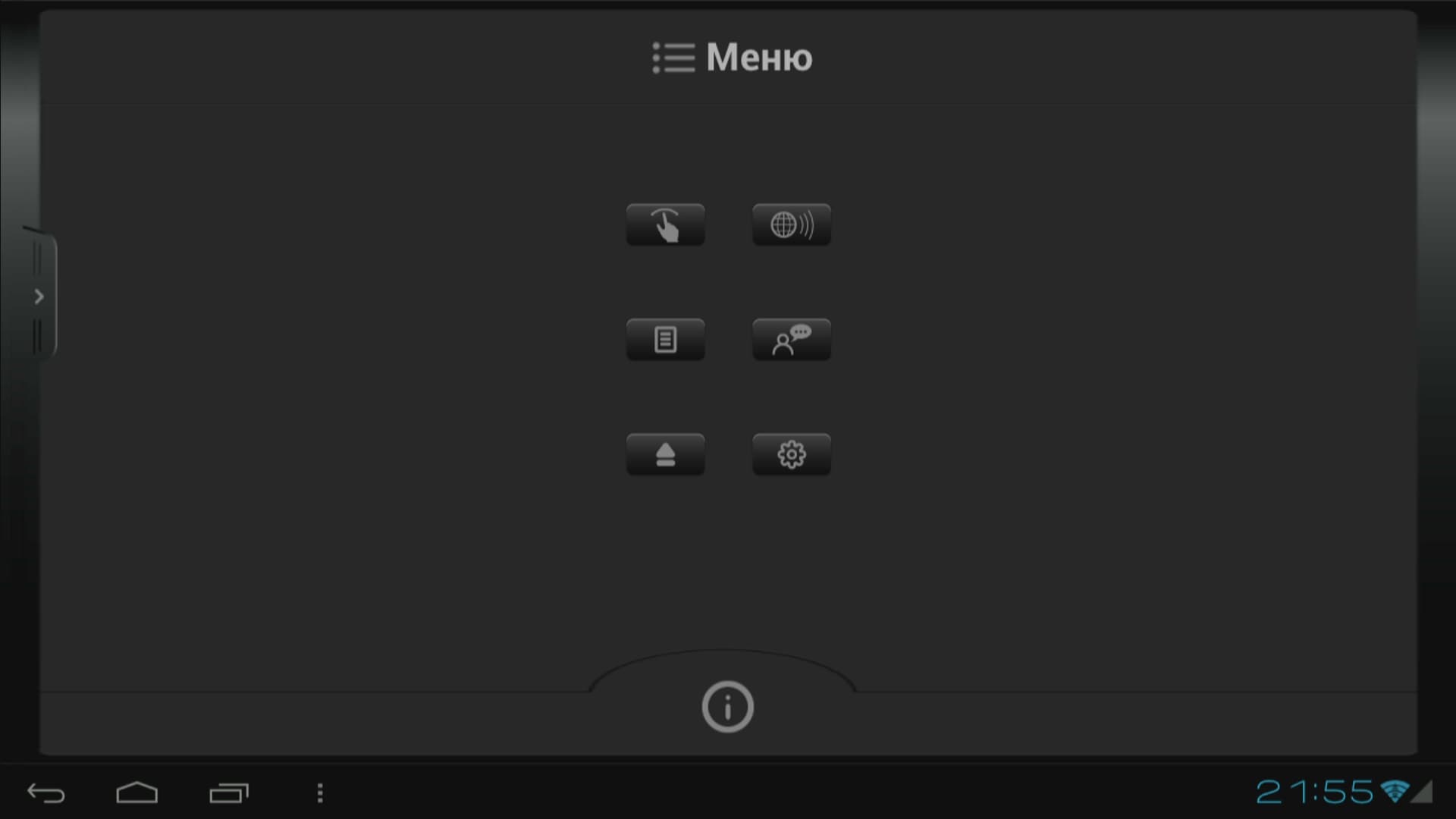Go back with system back button
This screenshot has height=819, width=1456.
pos(46,793)
